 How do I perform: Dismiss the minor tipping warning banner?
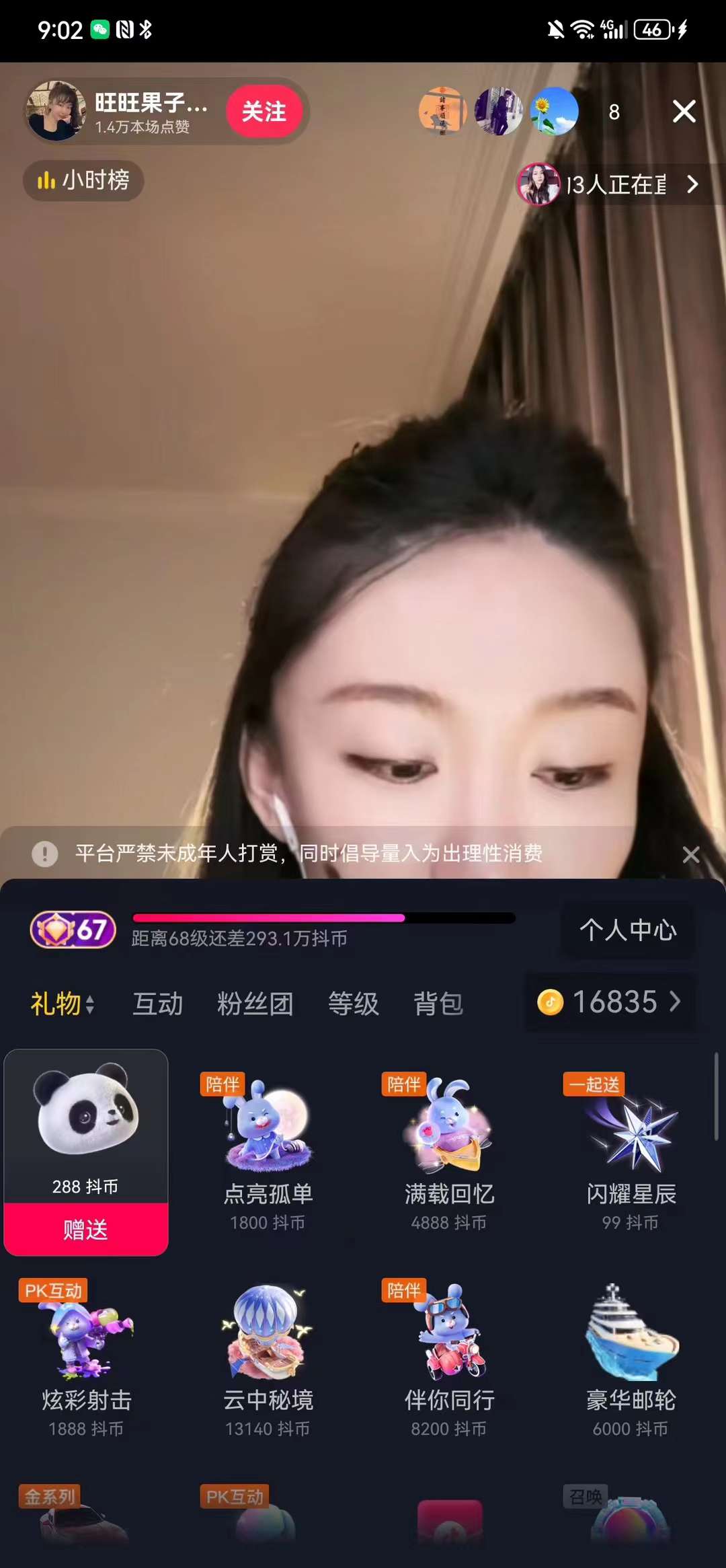[x=690, y=854]
